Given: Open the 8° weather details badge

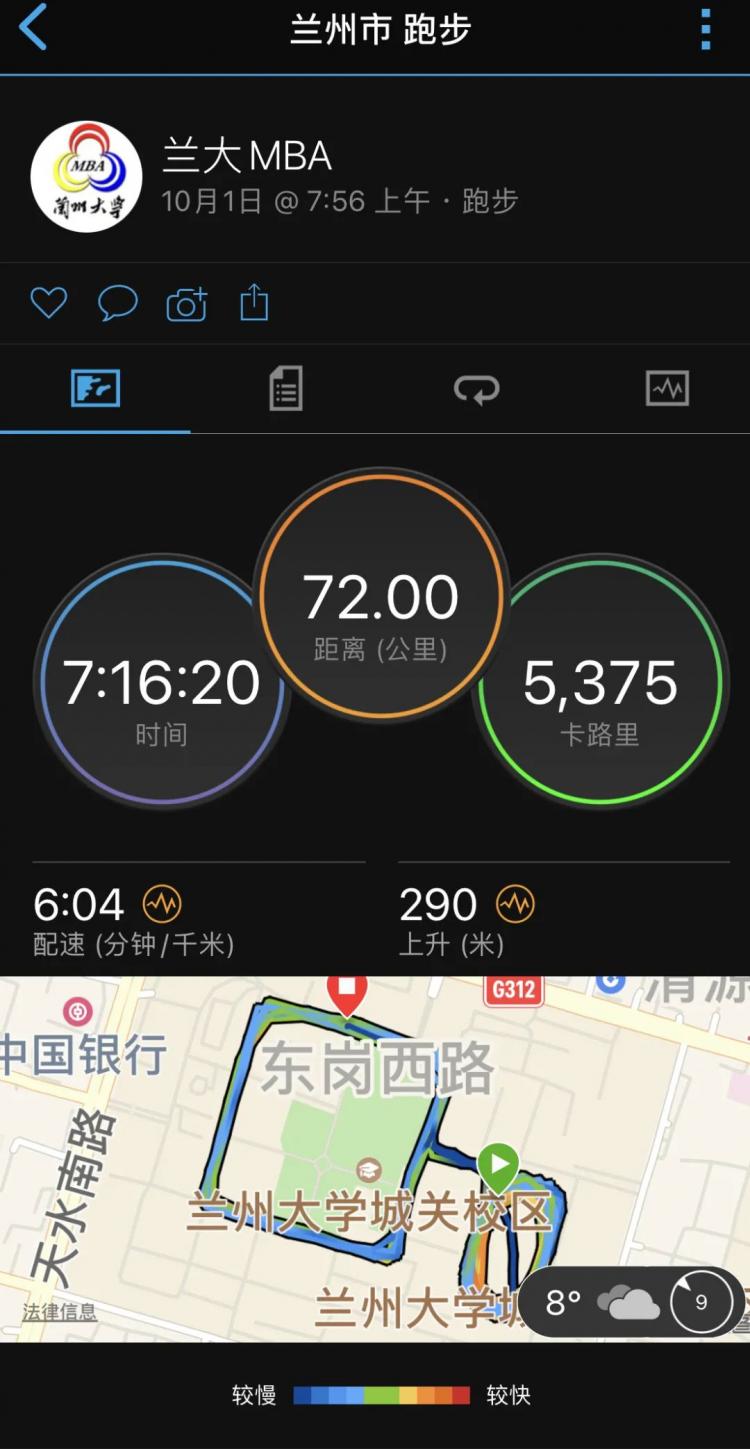Looking at the screenshot, I should 632,1302.
